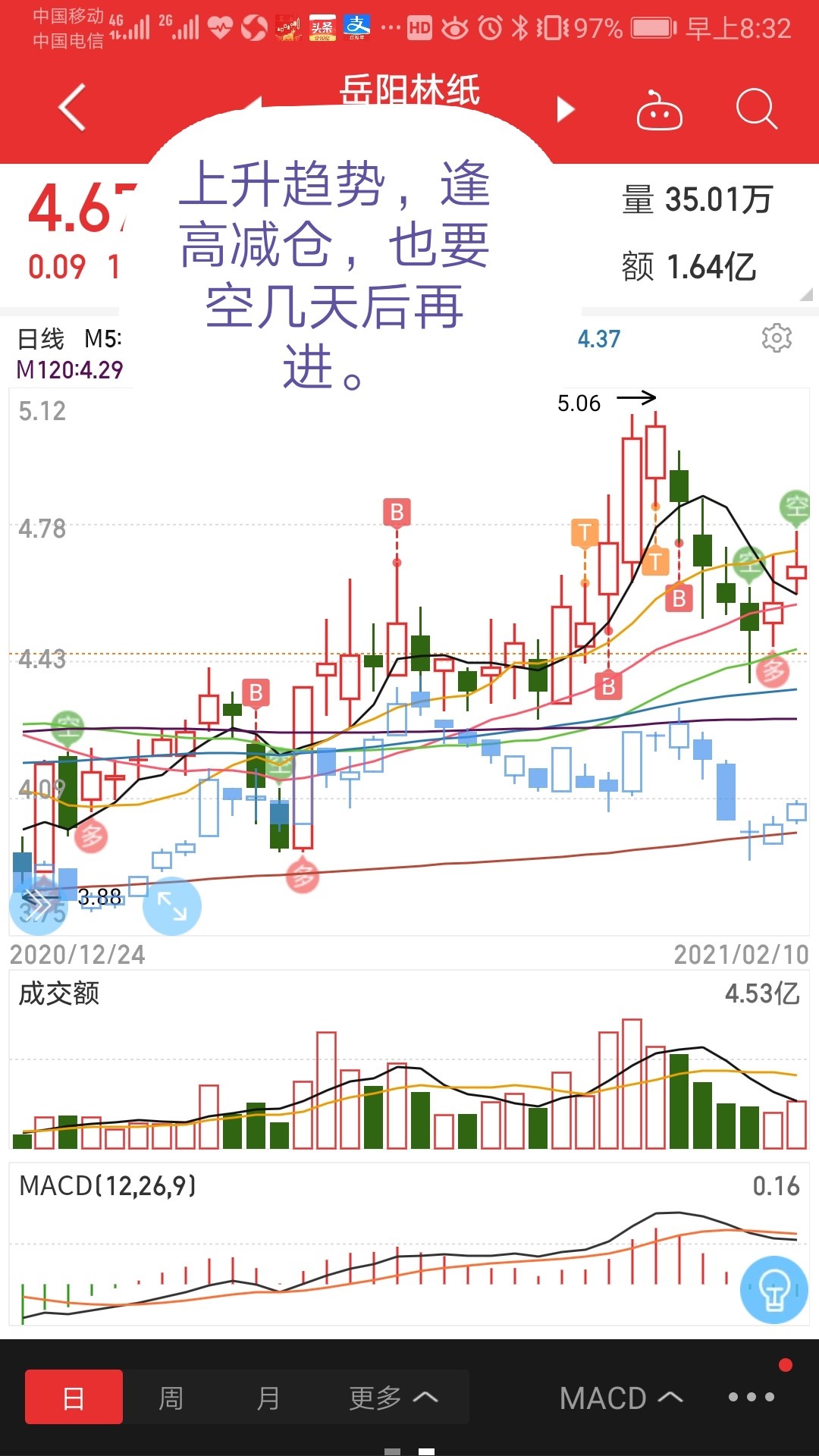Expand the MACD indicator selector

(x=621, y=1398)
